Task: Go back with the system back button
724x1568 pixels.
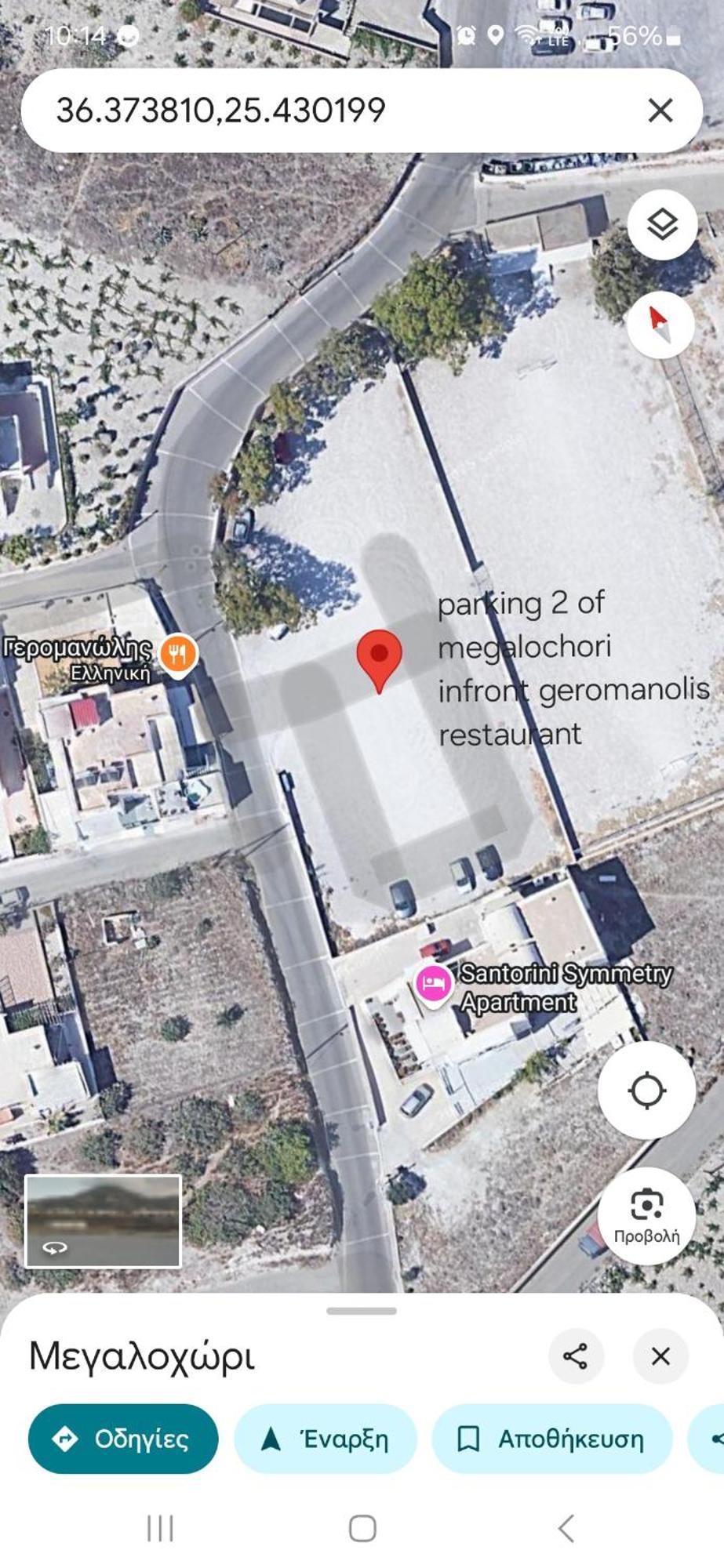Action: click(566, 1528)
